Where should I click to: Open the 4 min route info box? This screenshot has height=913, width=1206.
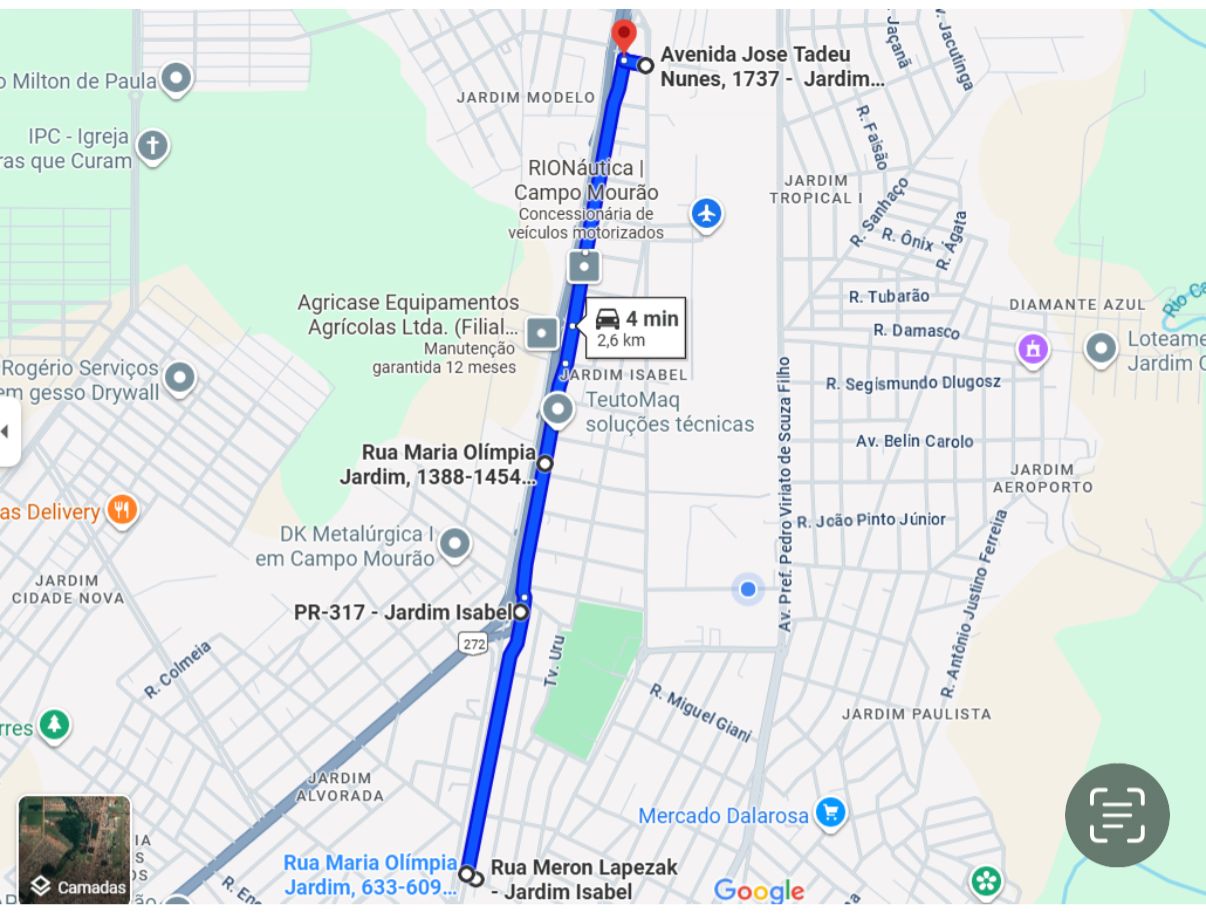(636, 327)
